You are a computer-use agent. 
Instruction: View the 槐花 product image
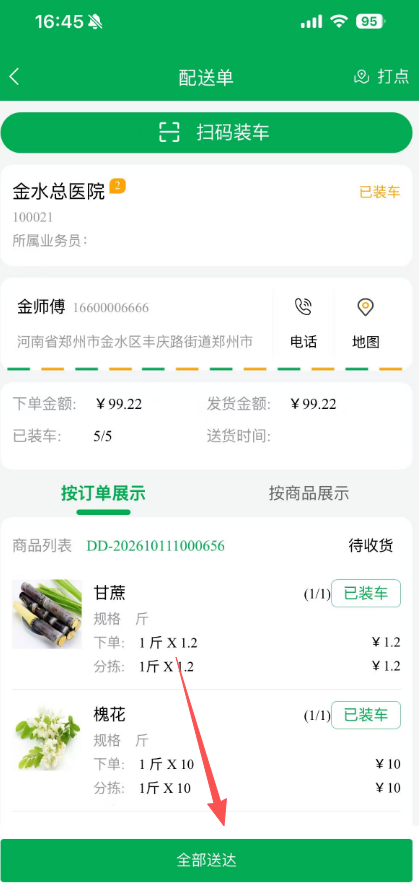(47, 736)
